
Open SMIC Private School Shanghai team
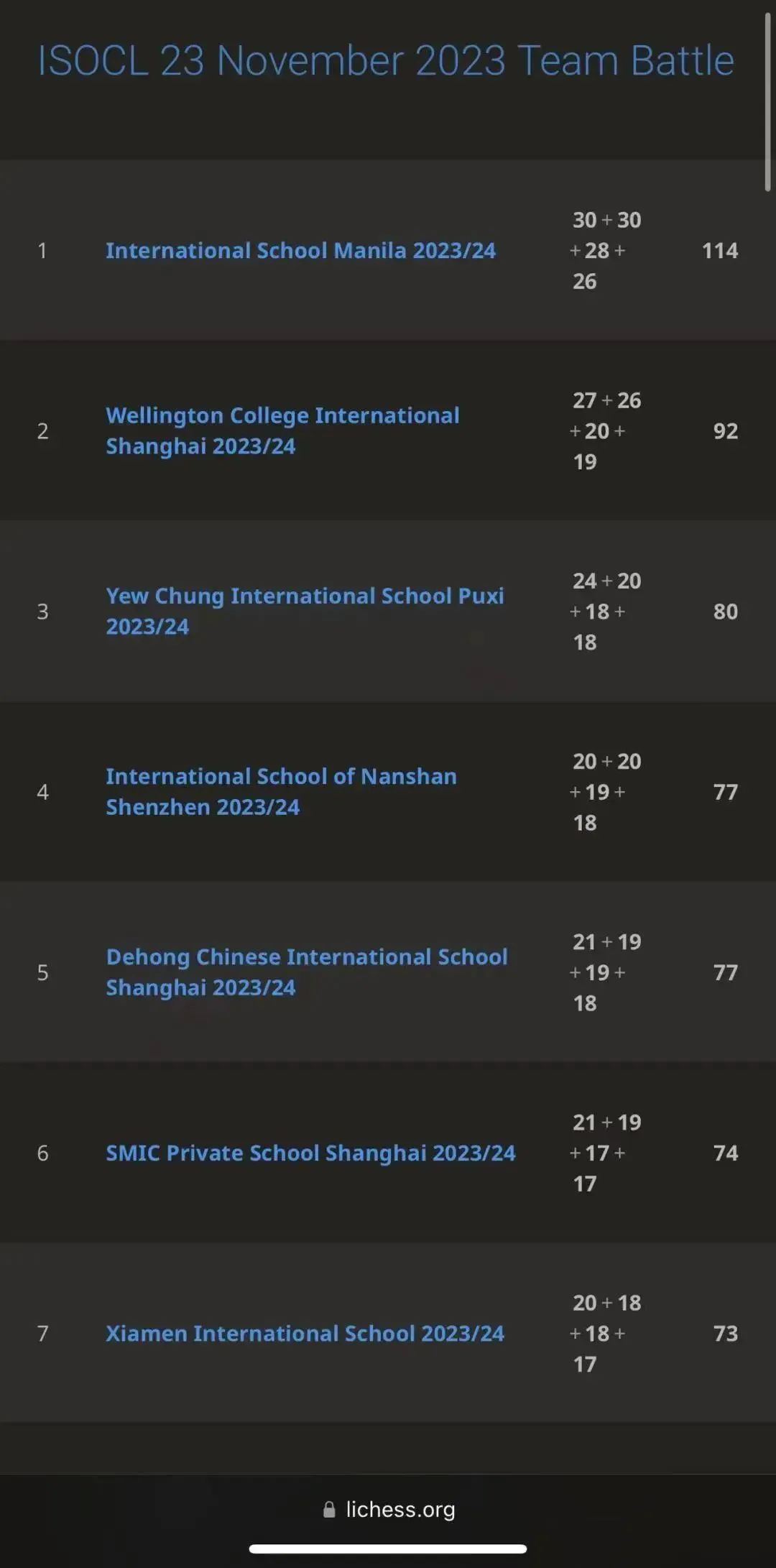click(x=310, y=1153)
